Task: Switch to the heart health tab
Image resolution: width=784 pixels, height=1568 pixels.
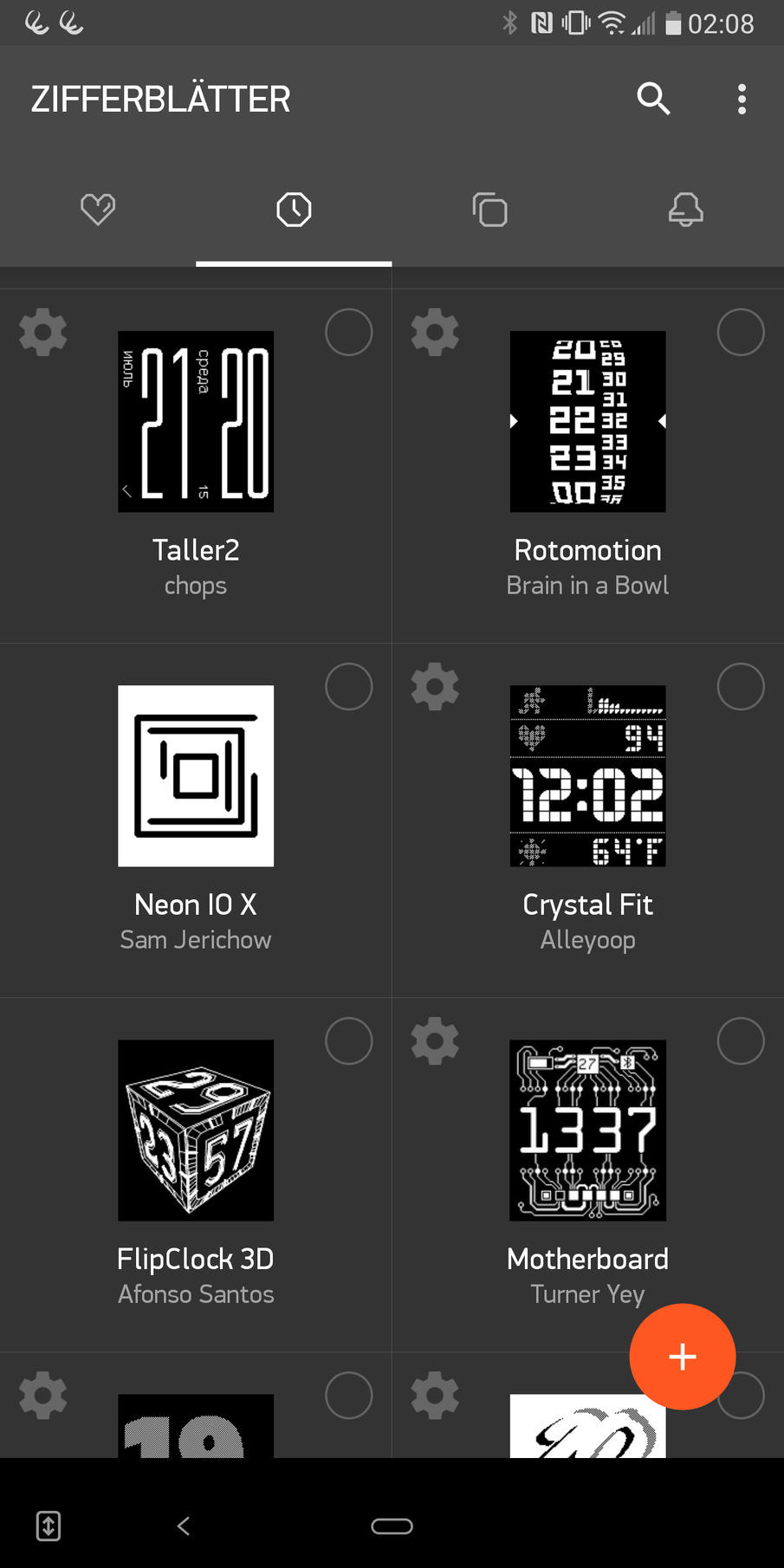Action: (98, 210)
